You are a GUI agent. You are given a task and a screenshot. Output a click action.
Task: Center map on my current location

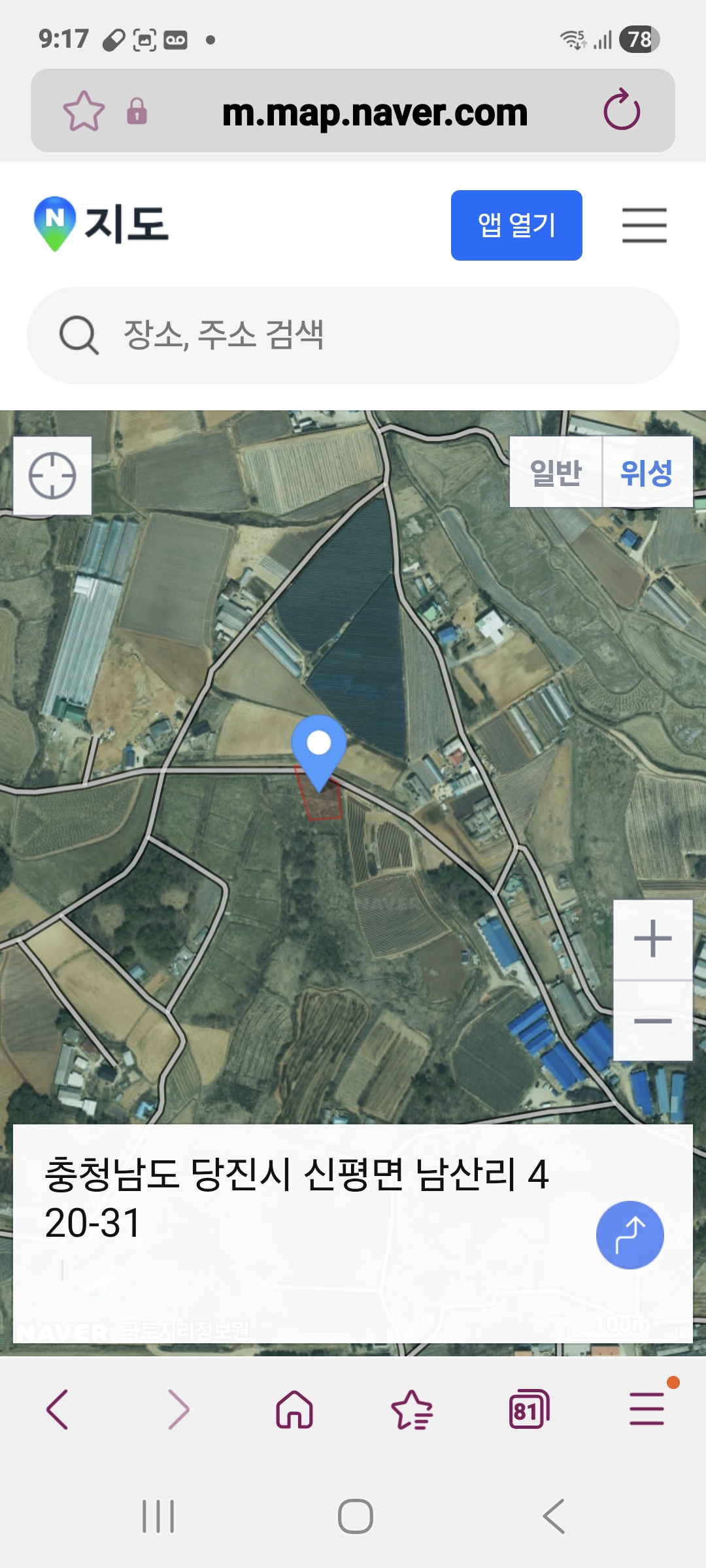[x=52, y=476]
